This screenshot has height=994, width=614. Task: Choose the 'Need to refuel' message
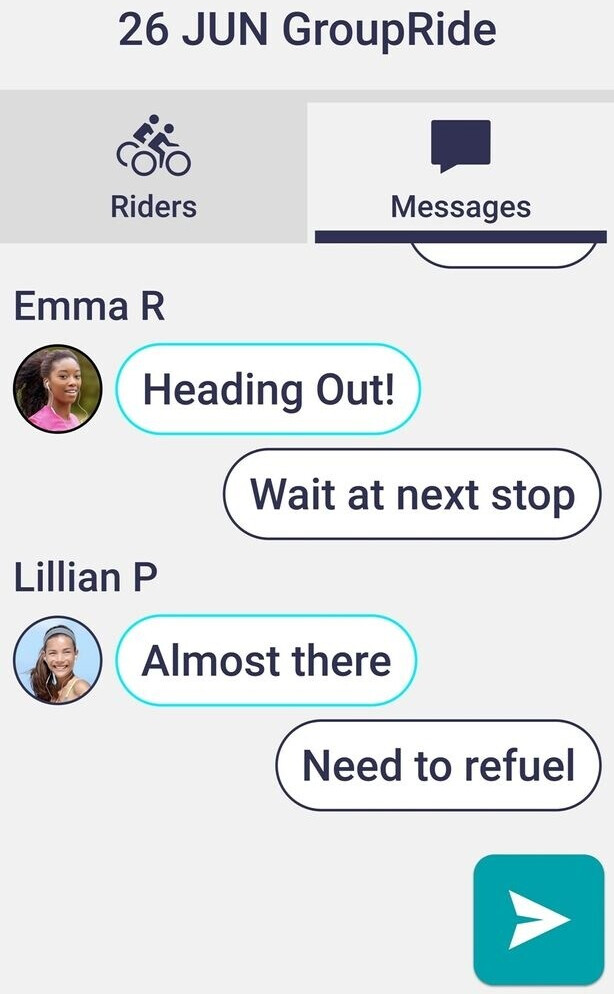[438, 765]
